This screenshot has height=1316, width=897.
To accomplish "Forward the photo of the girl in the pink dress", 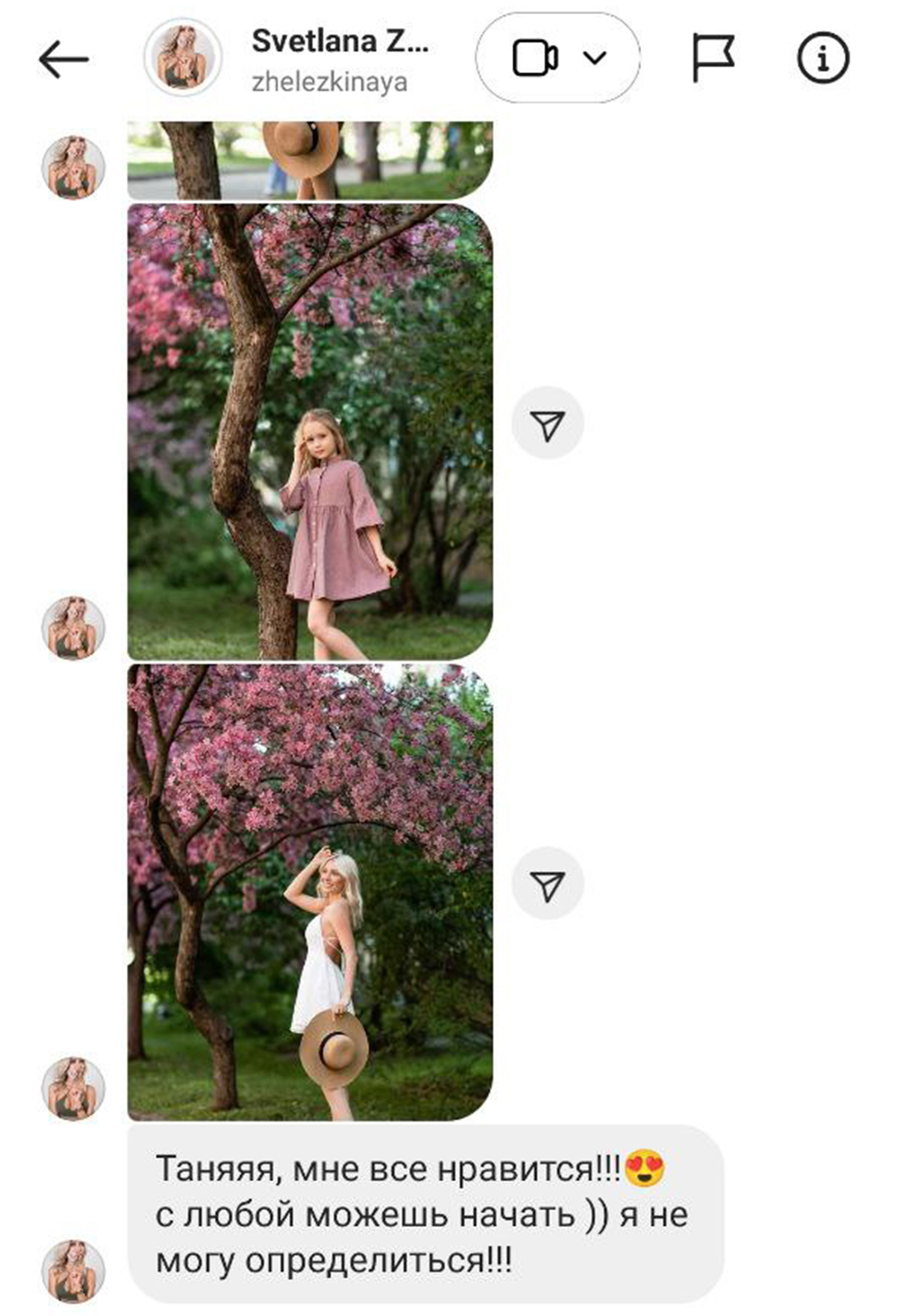I will click(547, 423).
